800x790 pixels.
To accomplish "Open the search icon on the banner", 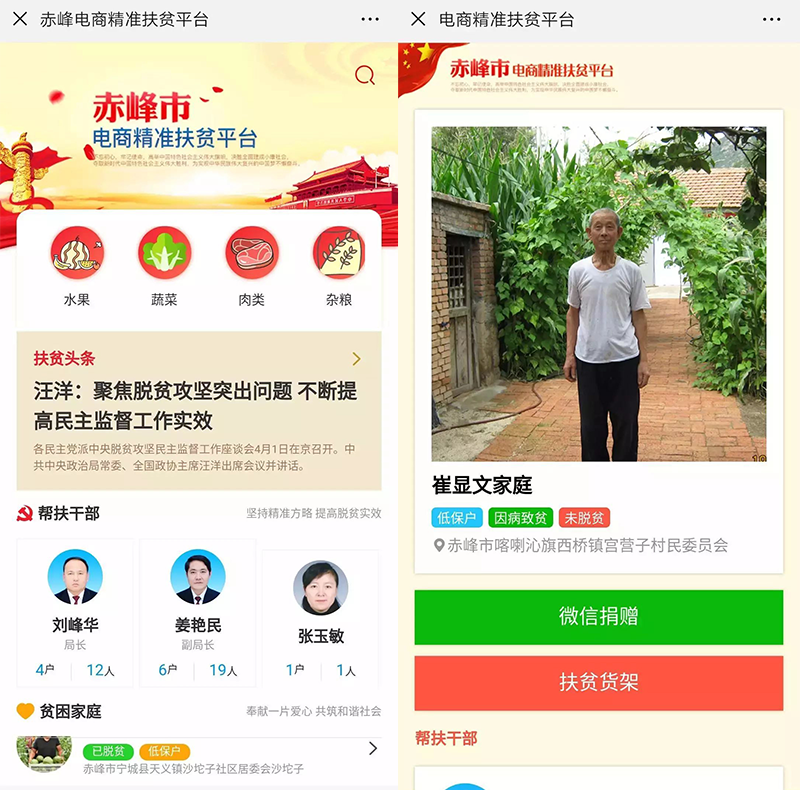I will [x=365, y=76].
